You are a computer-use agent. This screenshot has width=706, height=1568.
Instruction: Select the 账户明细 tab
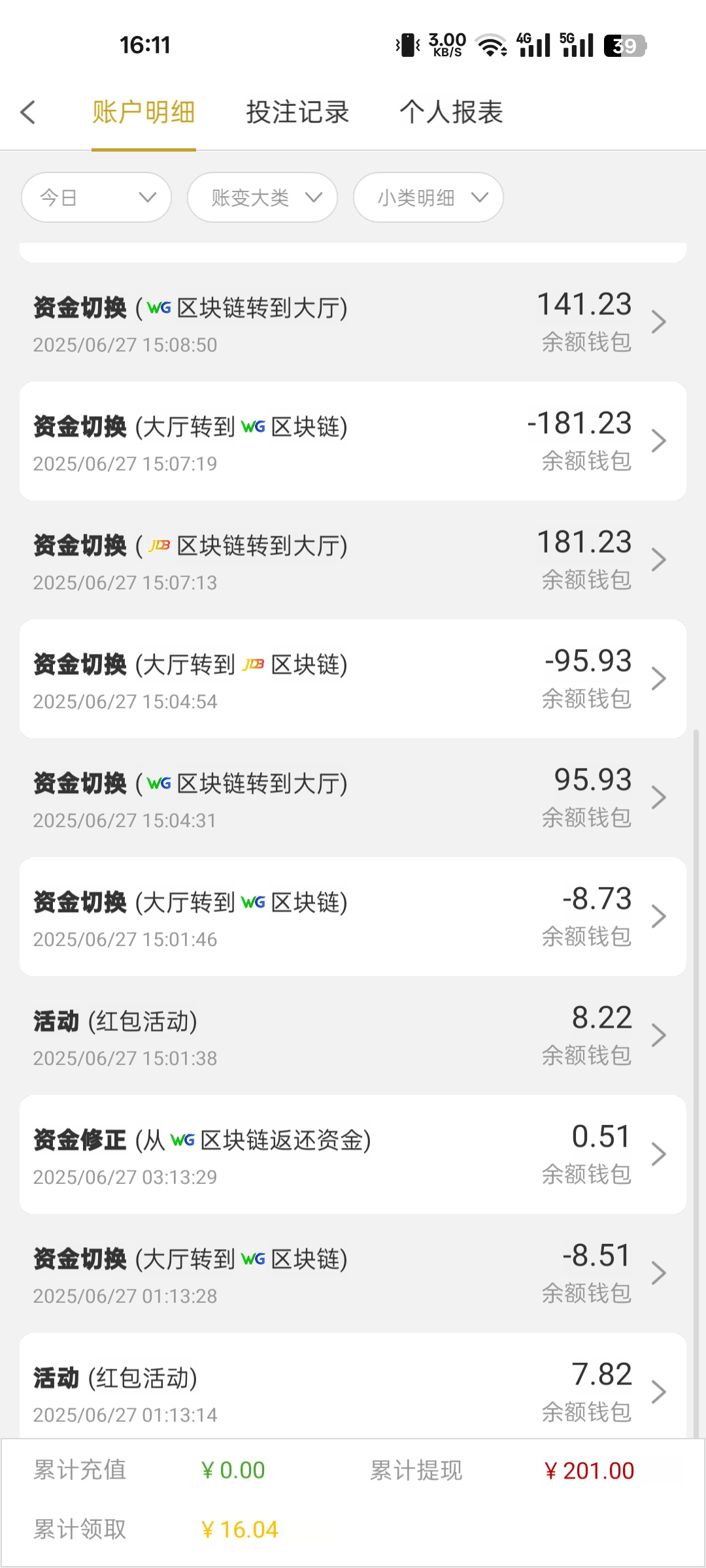[x=143, y=112]
